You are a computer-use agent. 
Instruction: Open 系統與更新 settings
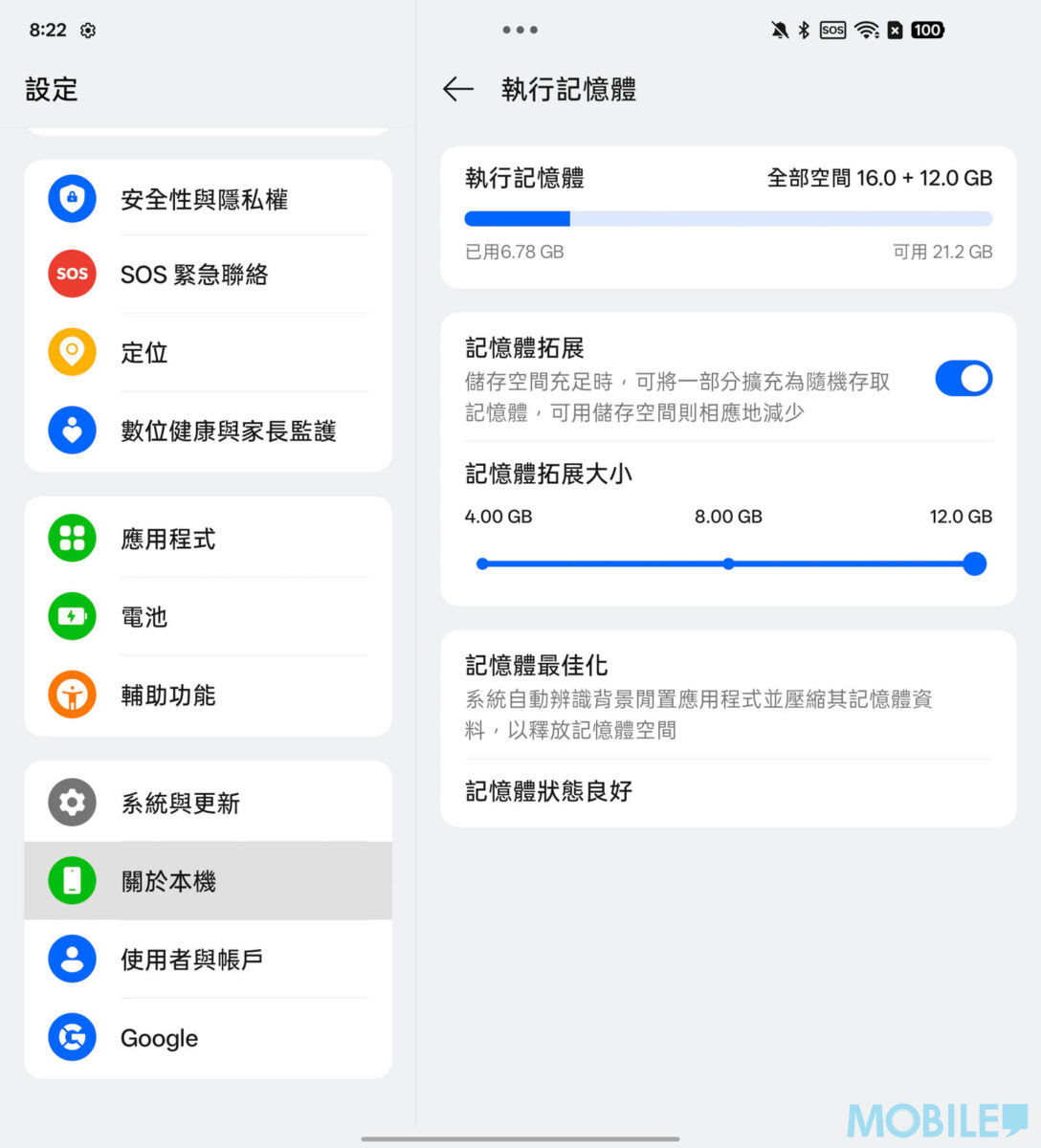(x=207, y=803)
